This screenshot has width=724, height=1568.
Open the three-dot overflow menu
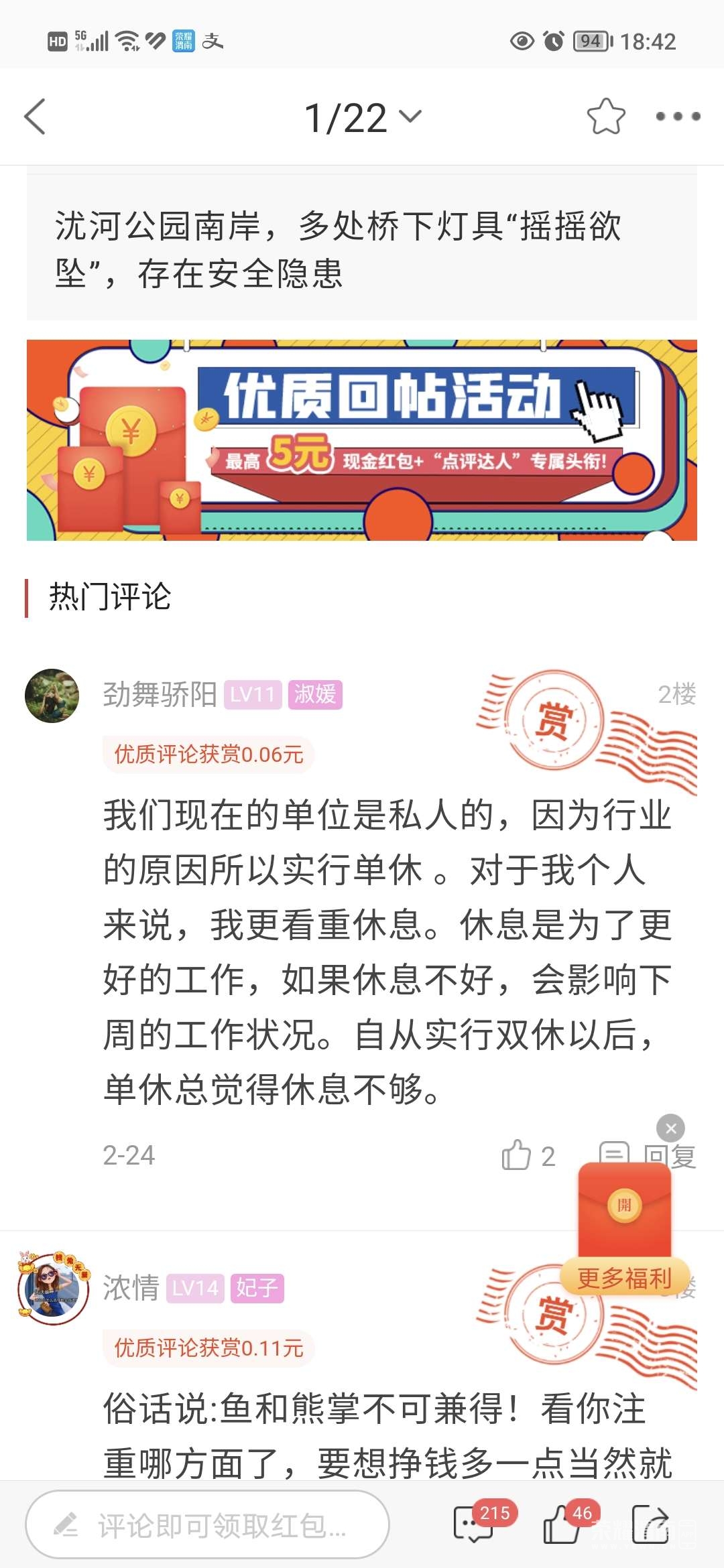(x=678, y=117)
